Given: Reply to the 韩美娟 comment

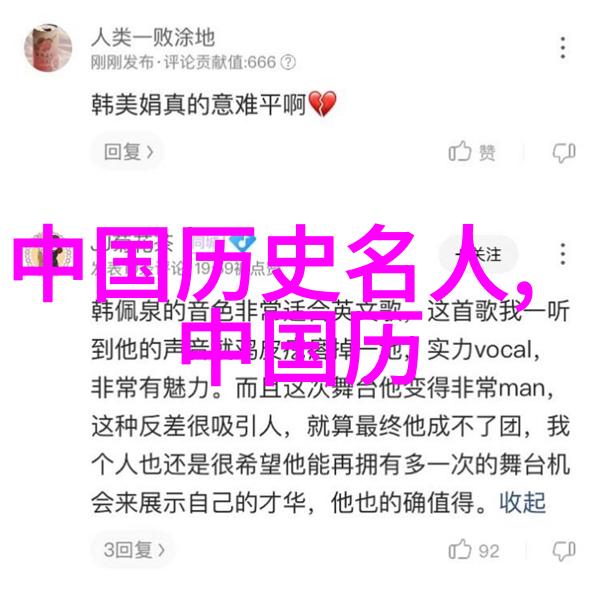Looking at the screenshot, I should pyautogui.click(x=128, y=153).
